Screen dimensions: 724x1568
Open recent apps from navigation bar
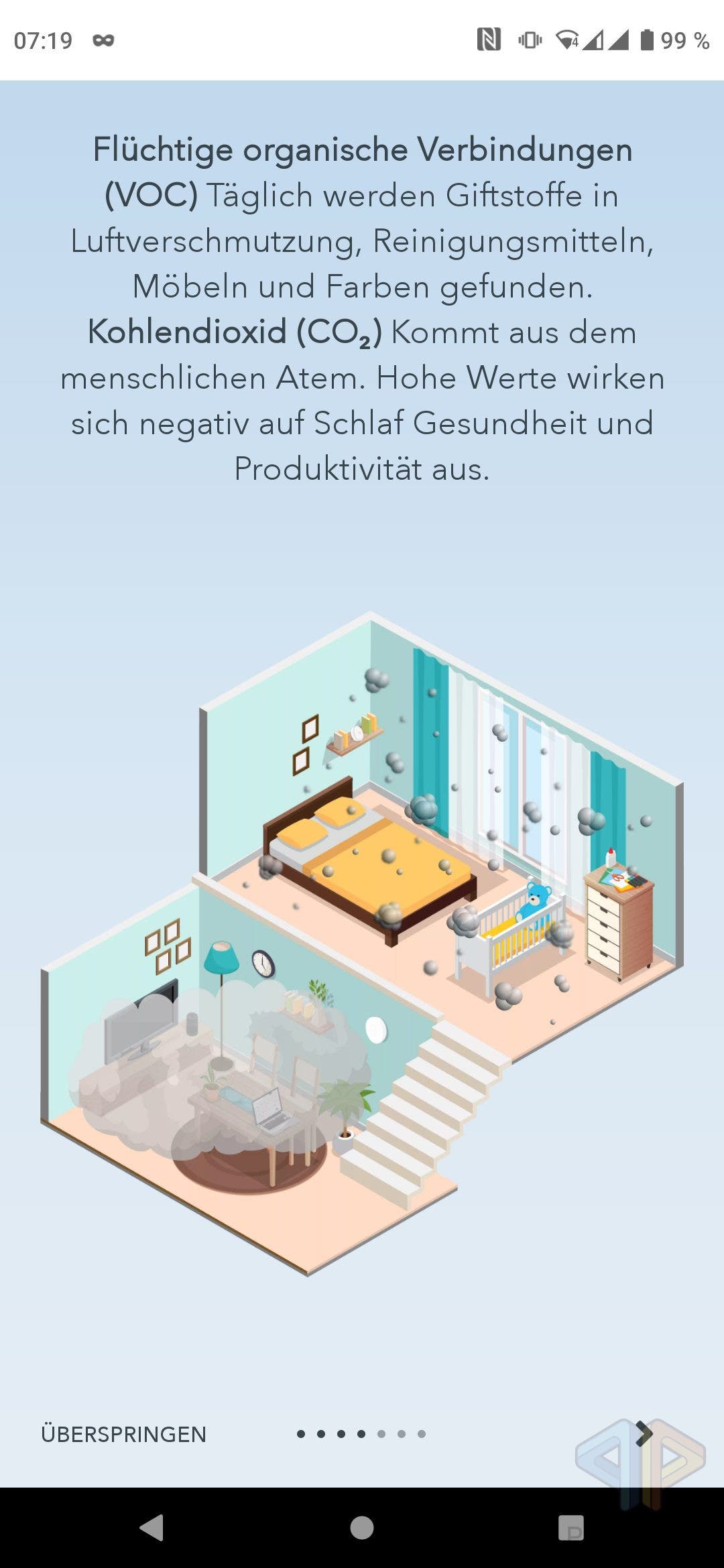tap(570, 1528)
